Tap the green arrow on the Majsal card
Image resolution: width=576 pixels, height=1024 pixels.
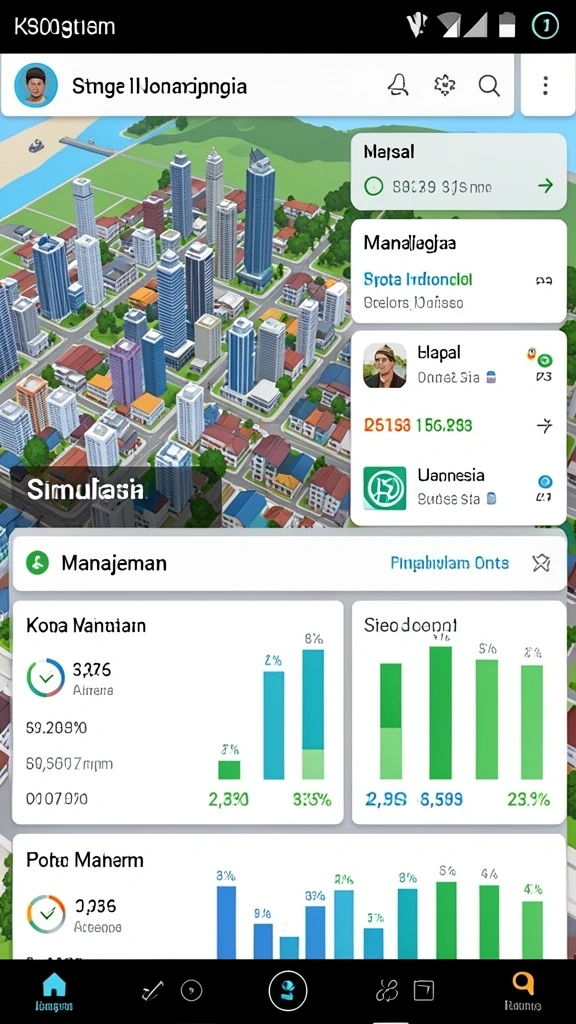point(545,186)
